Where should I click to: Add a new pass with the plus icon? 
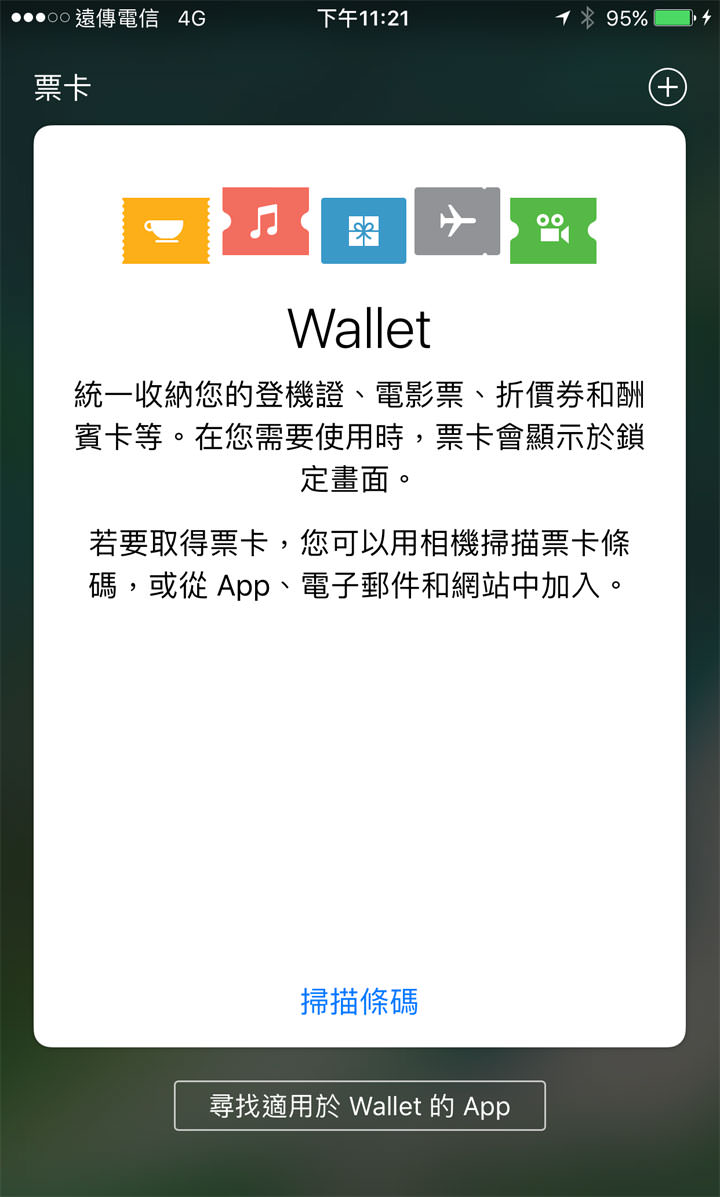667,87
